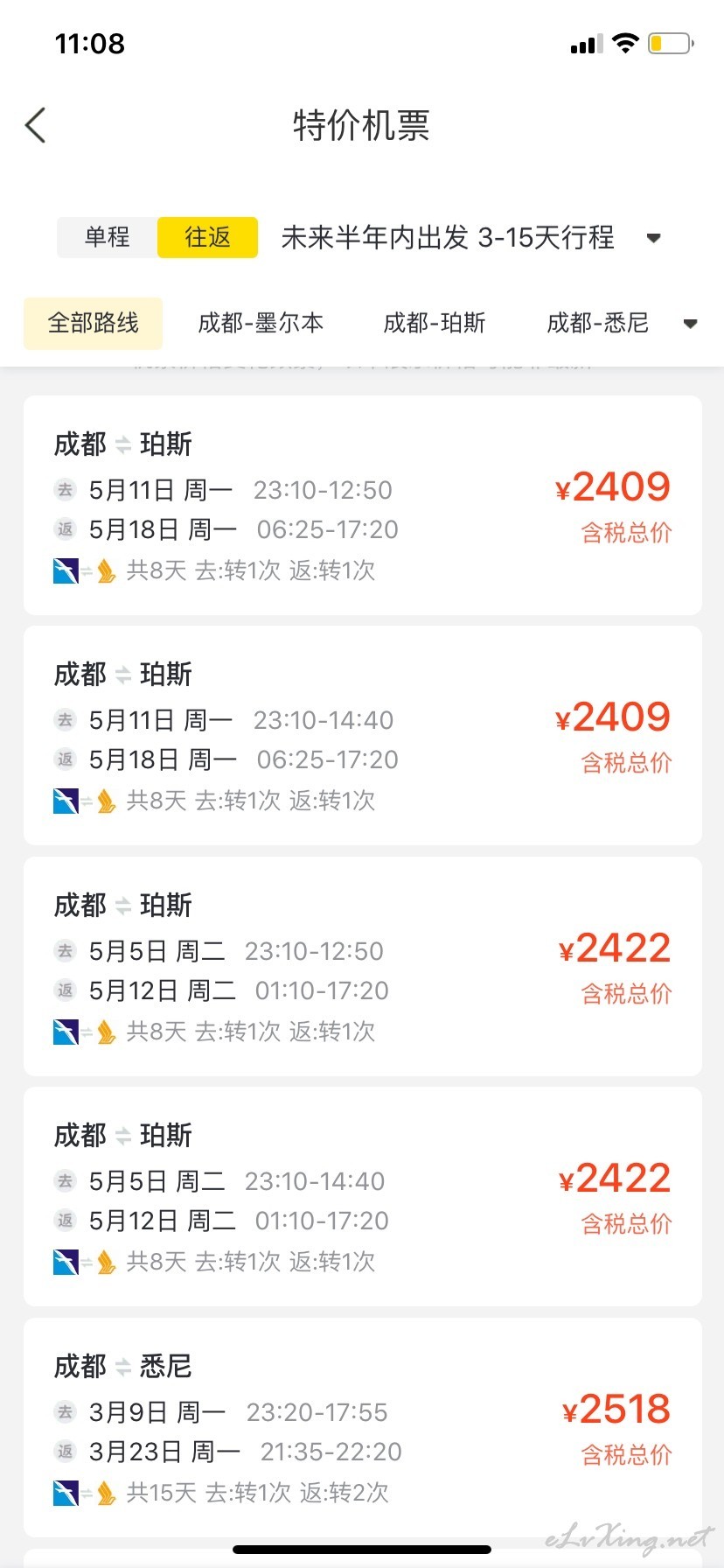This screenshot has width=724, height=1568.
Task: Open ¥2409 Perth flight arriving 14:40
Action: click(x=362, y=735)
